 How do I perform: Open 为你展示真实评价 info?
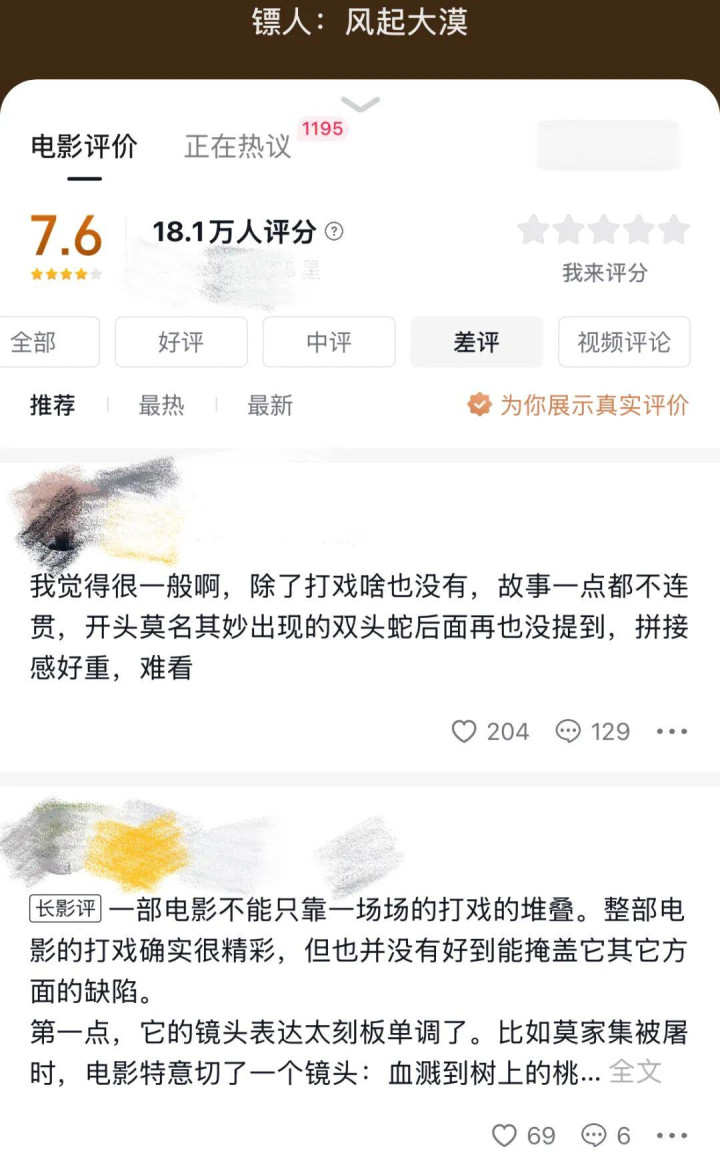(578, 405)
